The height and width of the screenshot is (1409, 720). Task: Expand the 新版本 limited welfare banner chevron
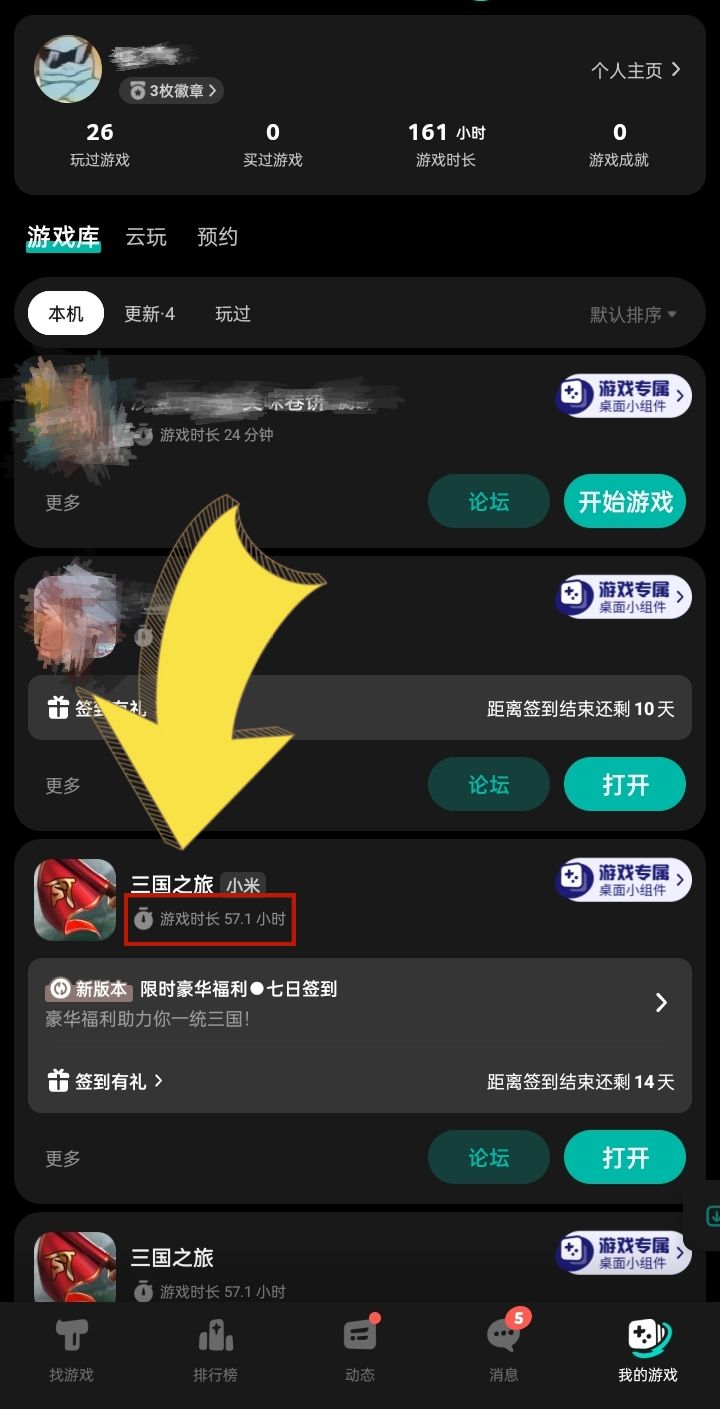(661, 1002)
